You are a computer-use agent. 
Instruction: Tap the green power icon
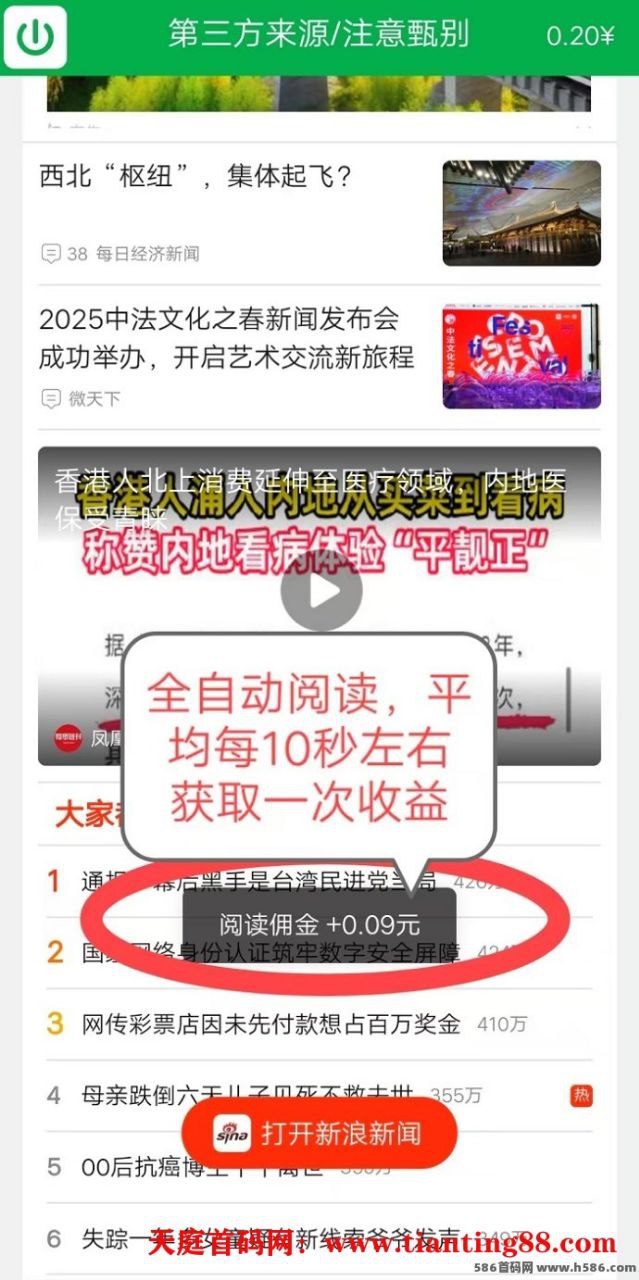point(35,37)
